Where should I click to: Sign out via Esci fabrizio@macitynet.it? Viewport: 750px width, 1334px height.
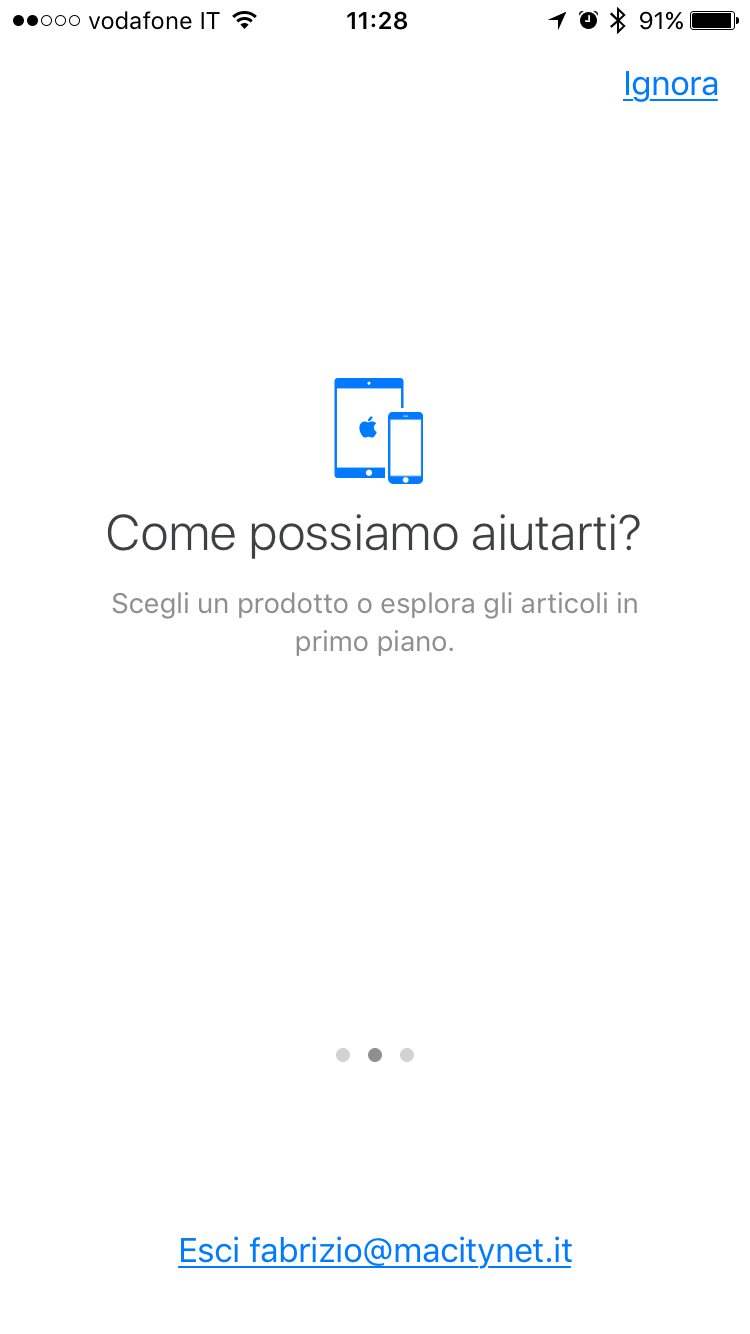pos(375,1250)
